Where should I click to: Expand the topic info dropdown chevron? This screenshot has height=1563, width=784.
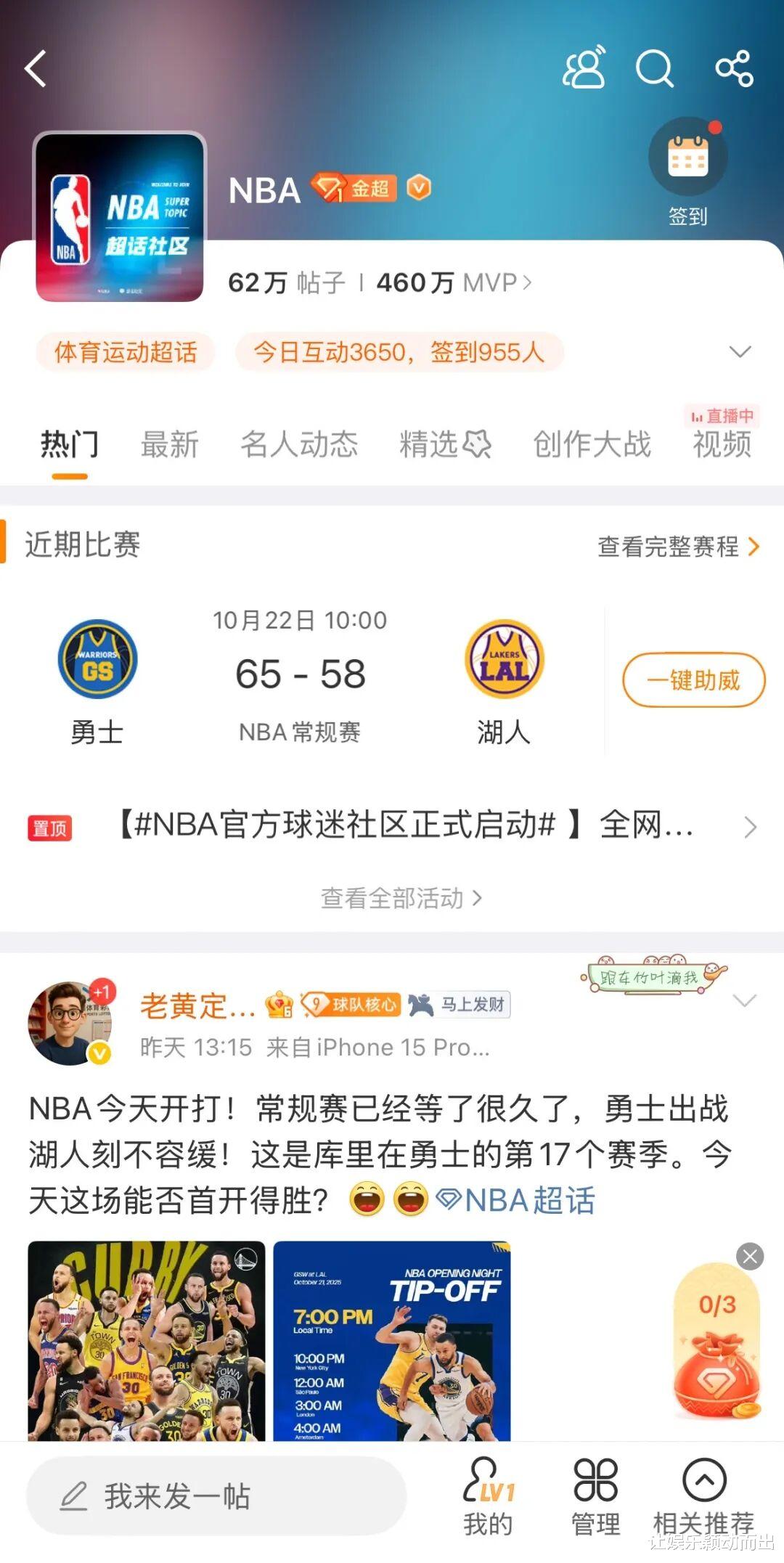tap(739, 352)
